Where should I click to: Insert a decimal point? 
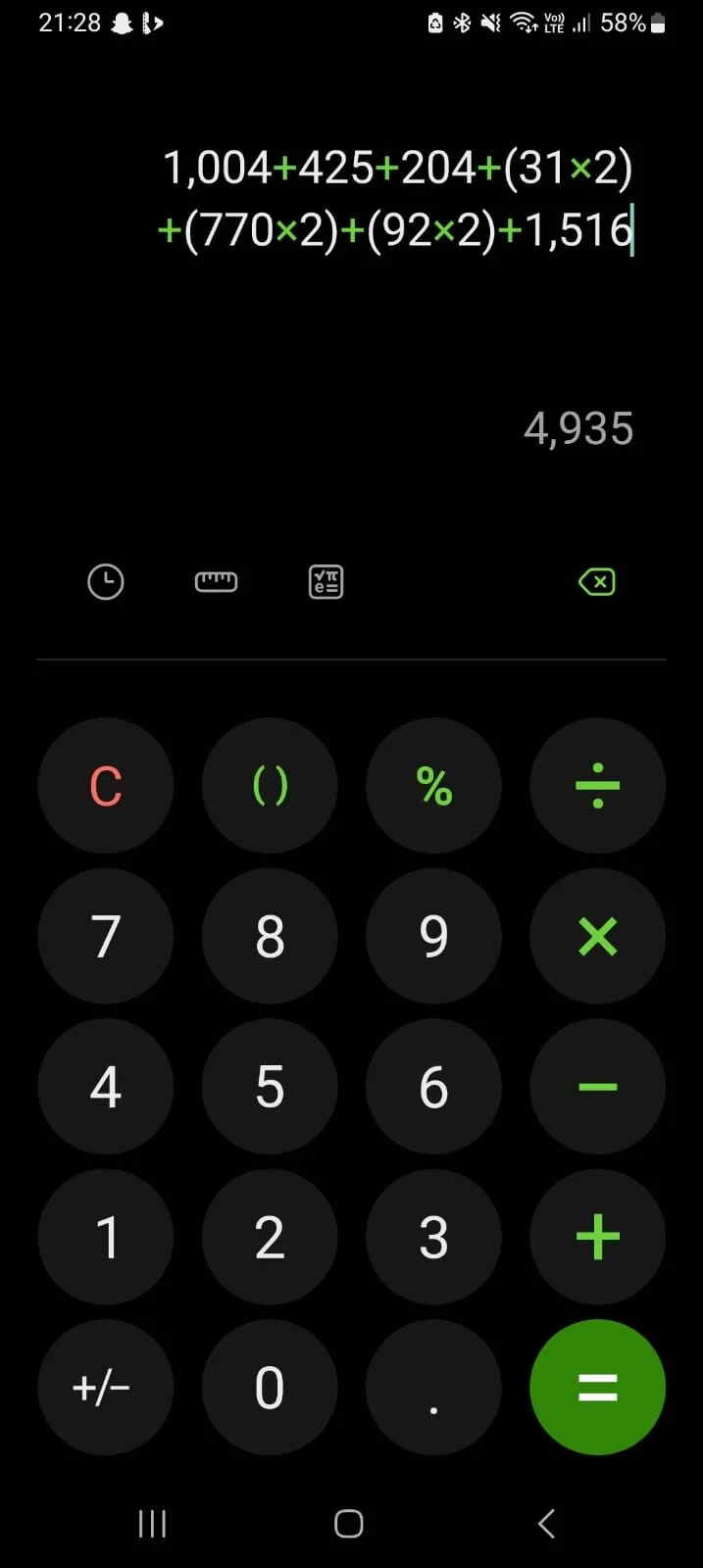coord(433,1387)
